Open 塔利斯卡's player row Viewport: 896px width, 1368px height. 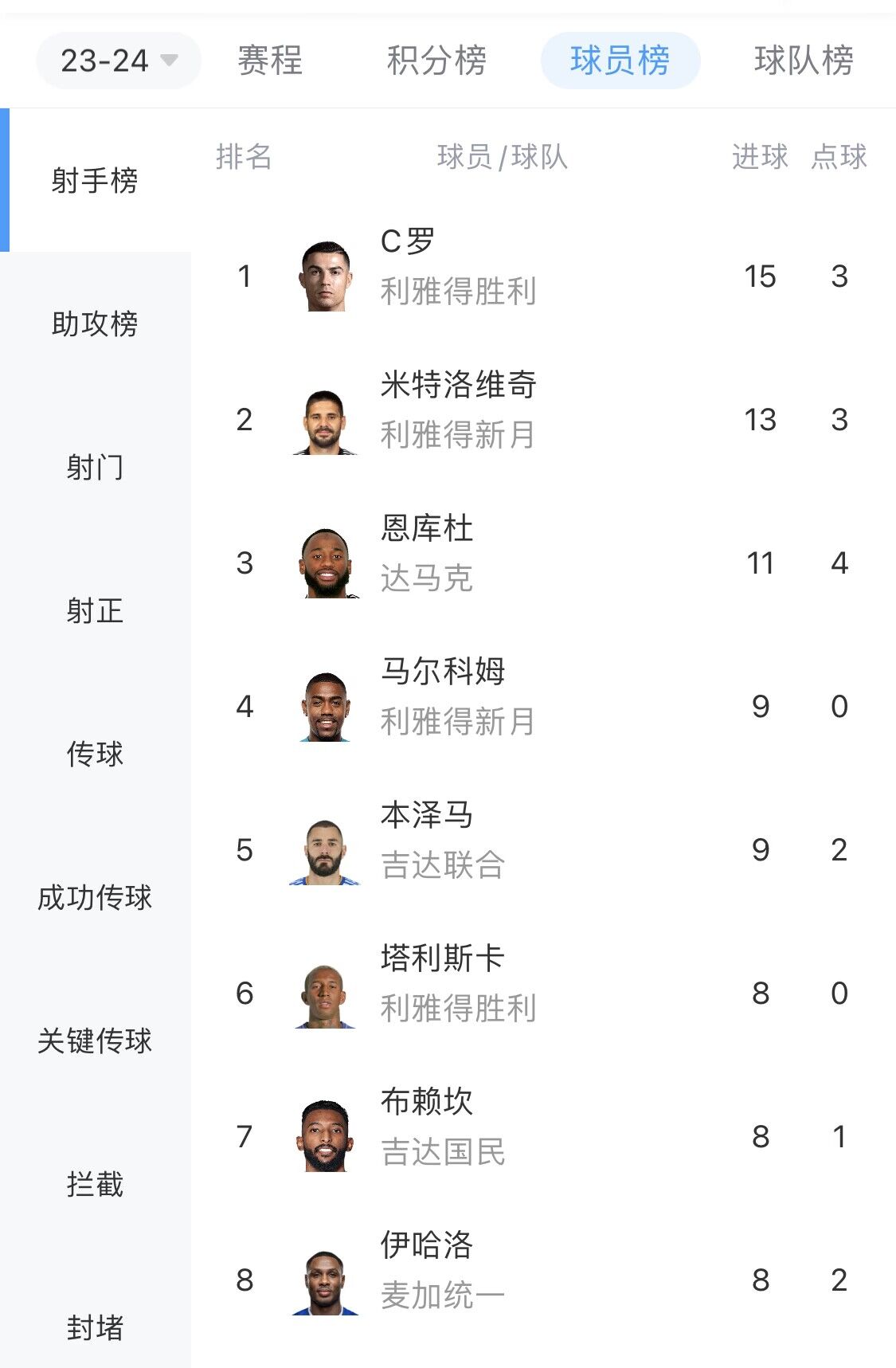point(458,994)
